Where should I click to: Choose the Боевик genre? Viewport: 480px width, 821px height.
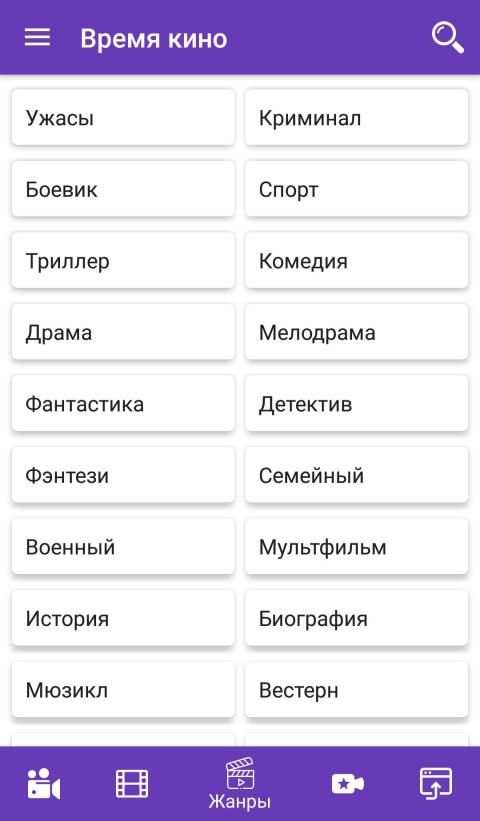[123, 189]
